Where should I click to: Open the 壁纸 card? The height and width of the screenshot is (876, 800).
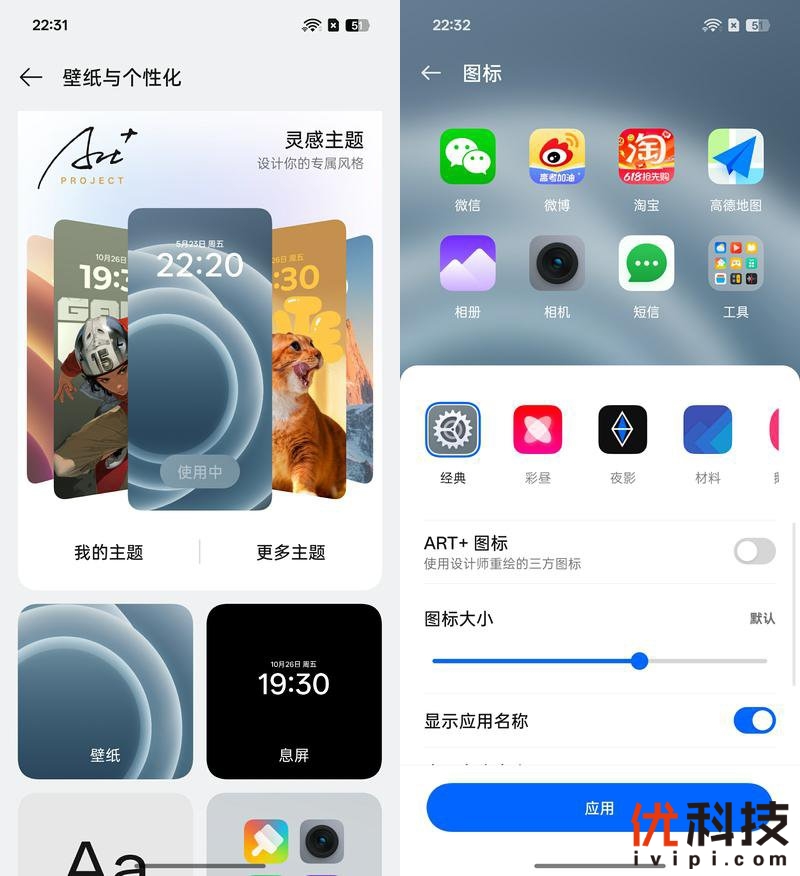tap(105, 691)
